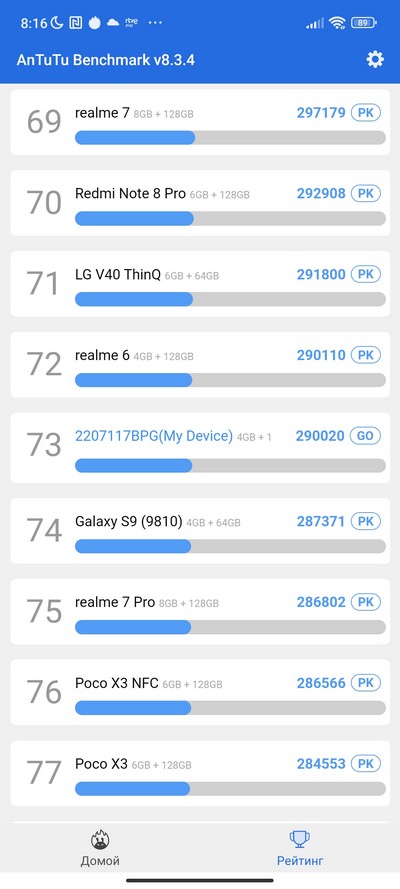Switch to the Рейтинг tab
This screenshot has height=889, width=400.
[x=300, y=848]
